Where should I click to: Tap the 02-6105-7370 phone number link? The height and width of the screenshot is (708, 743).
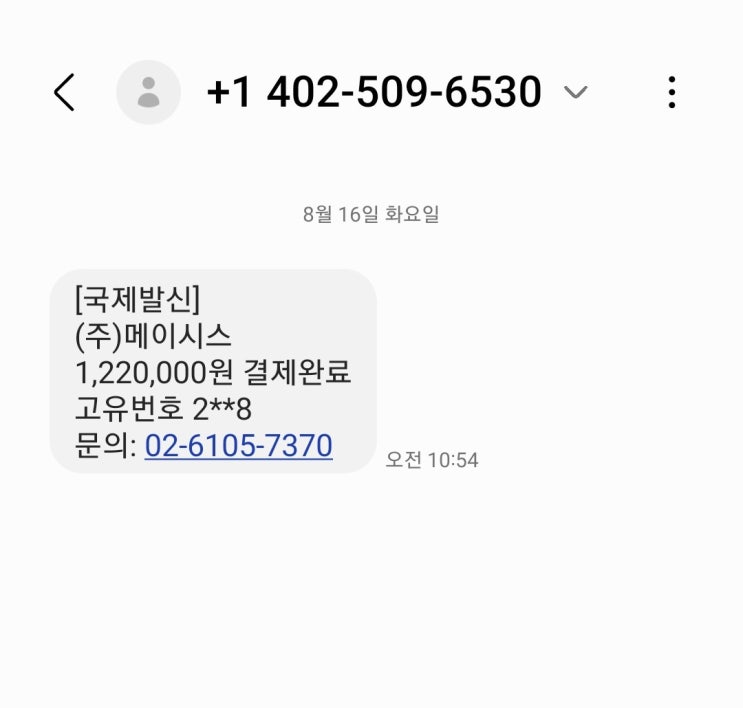[238, 445]
